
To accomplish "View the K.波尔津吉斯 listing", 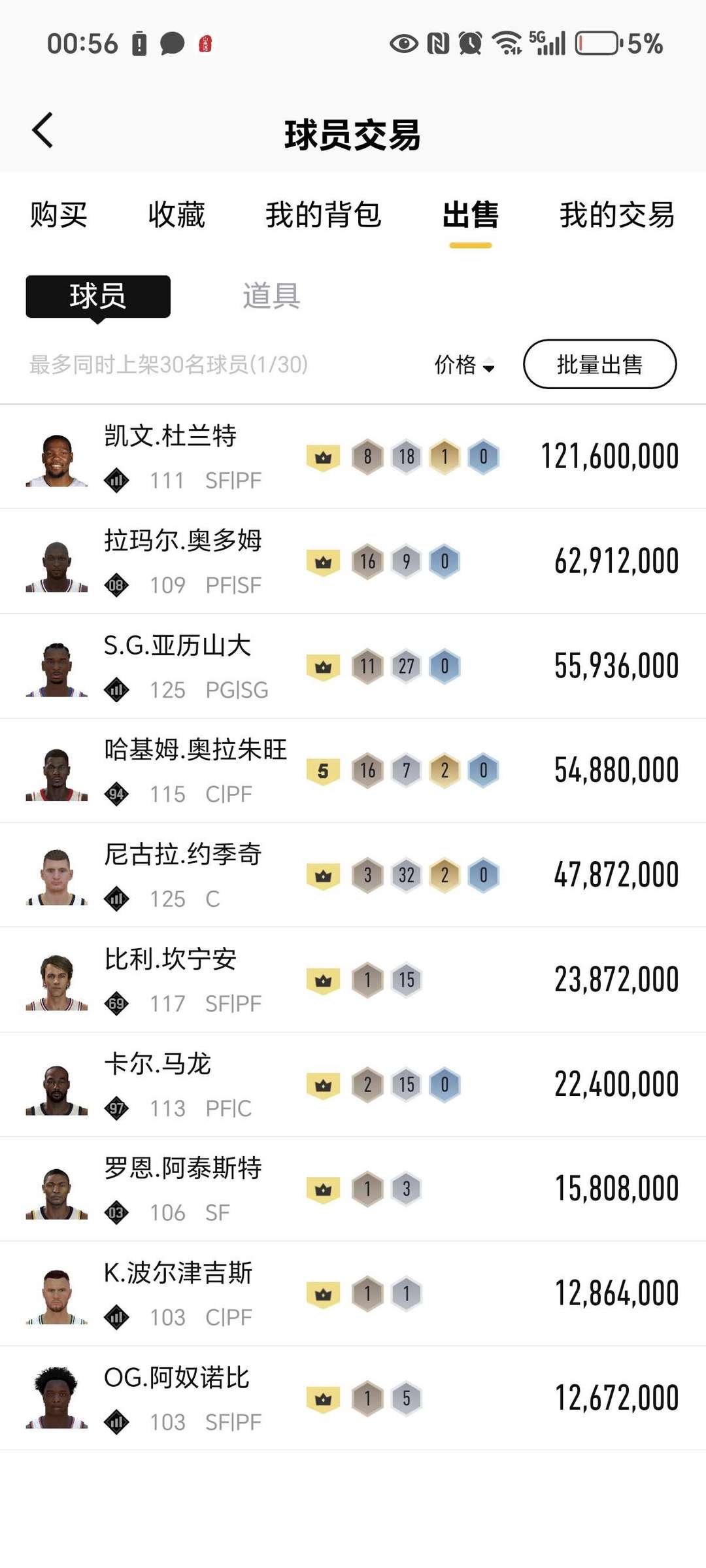I will pos(353,1293).
